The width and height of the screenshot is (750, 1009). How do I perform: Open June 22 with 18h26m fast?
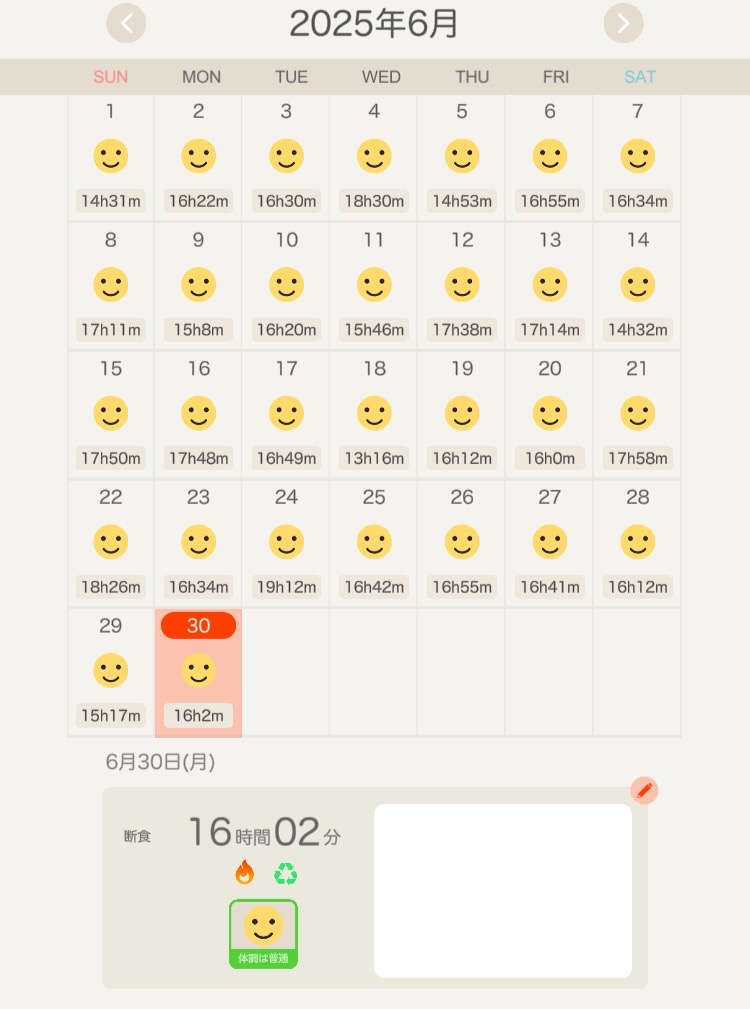[111, 542]
